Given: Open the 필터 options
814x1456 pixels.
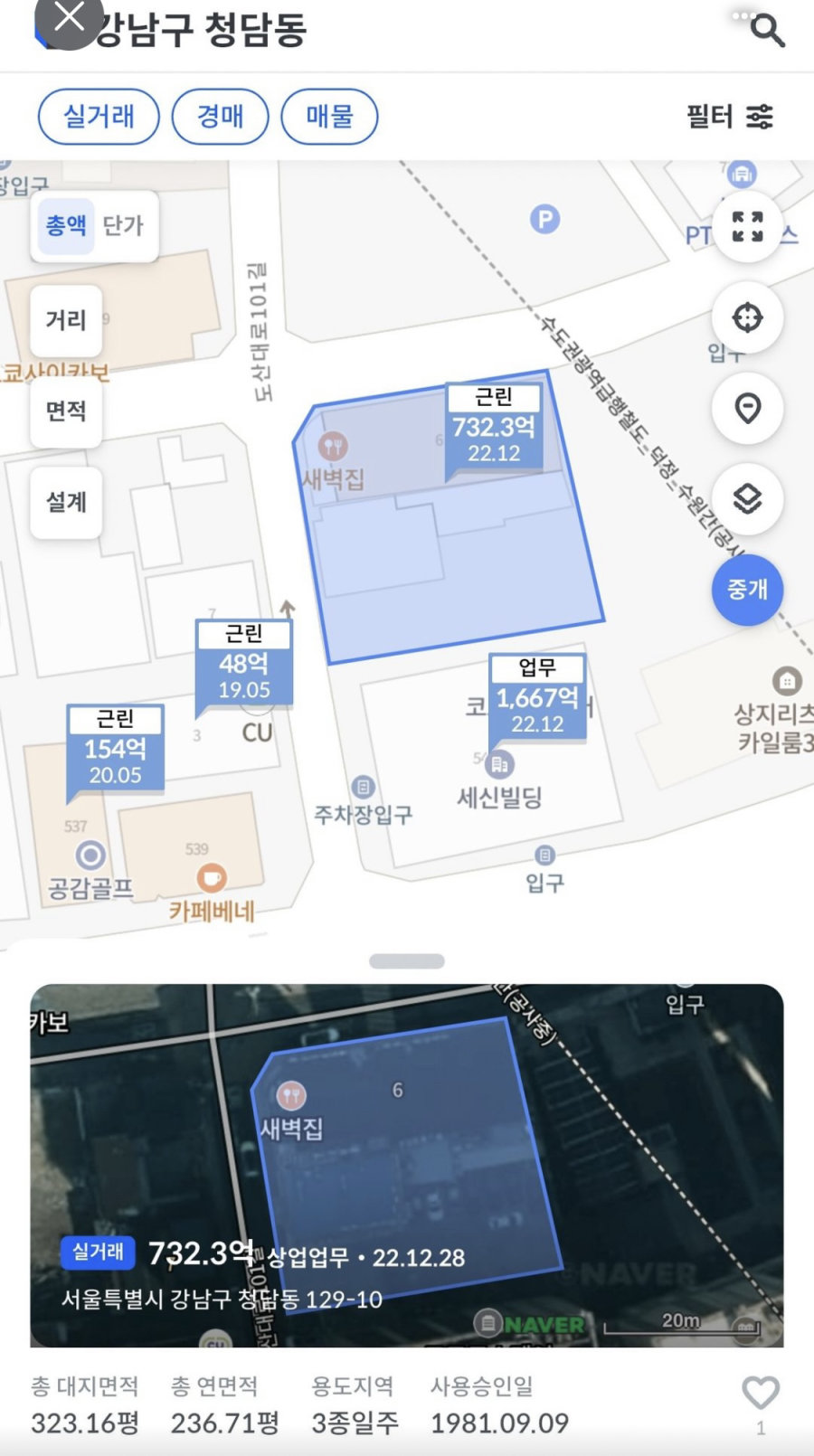Looking at the screenshot, I should (729, 117).
